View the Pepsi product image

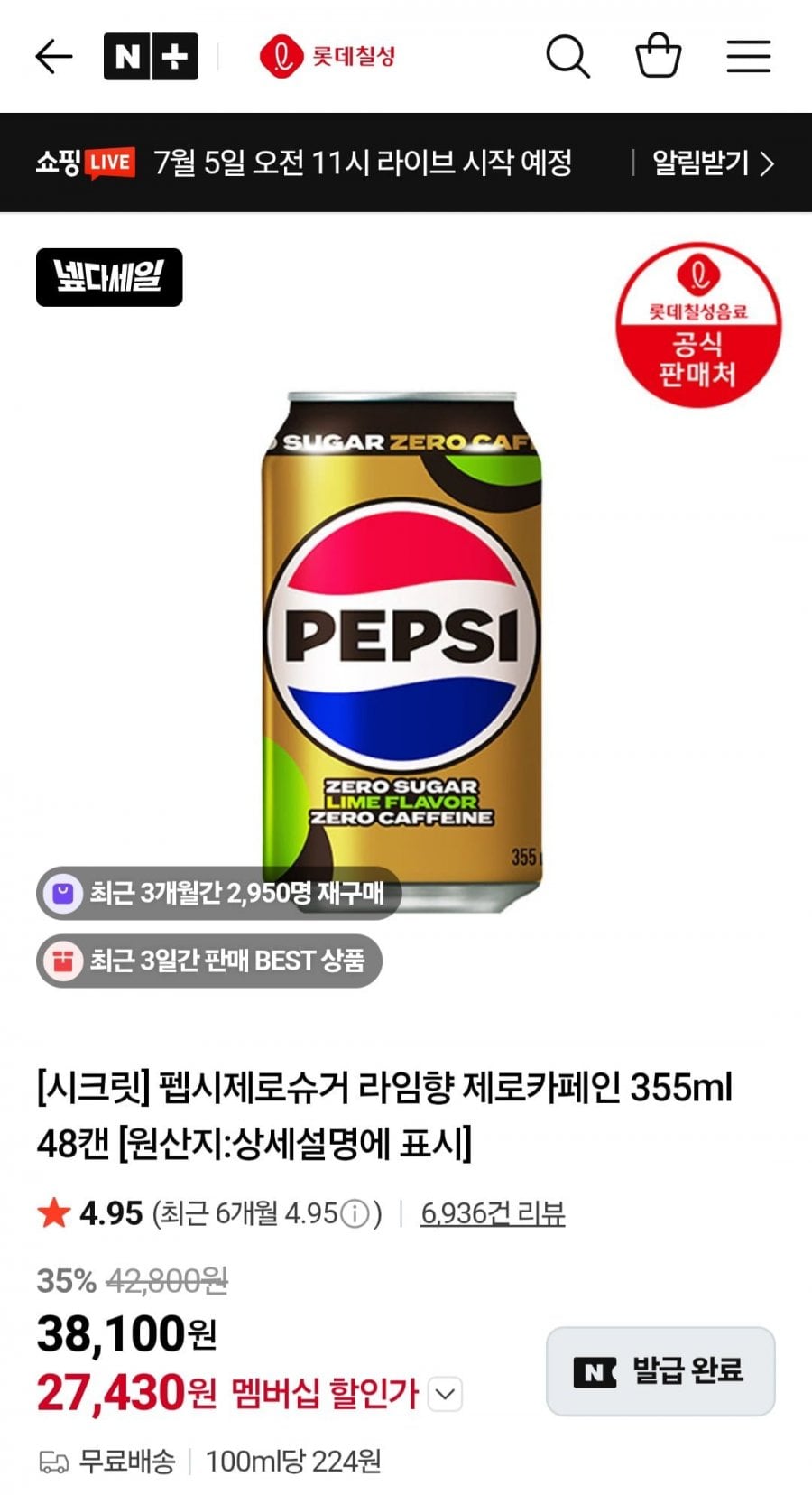402,652
